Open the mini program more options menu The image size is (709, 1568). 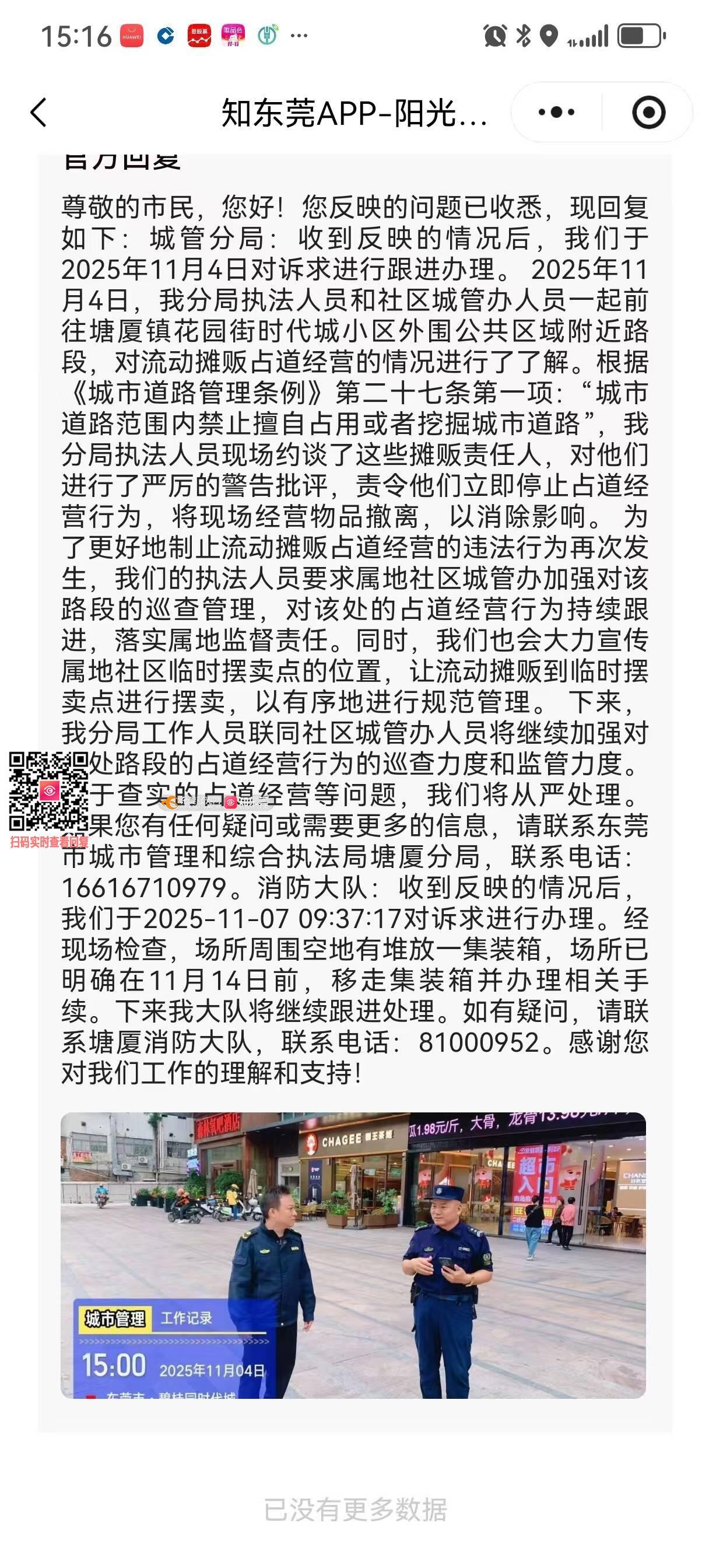(556, 113)
